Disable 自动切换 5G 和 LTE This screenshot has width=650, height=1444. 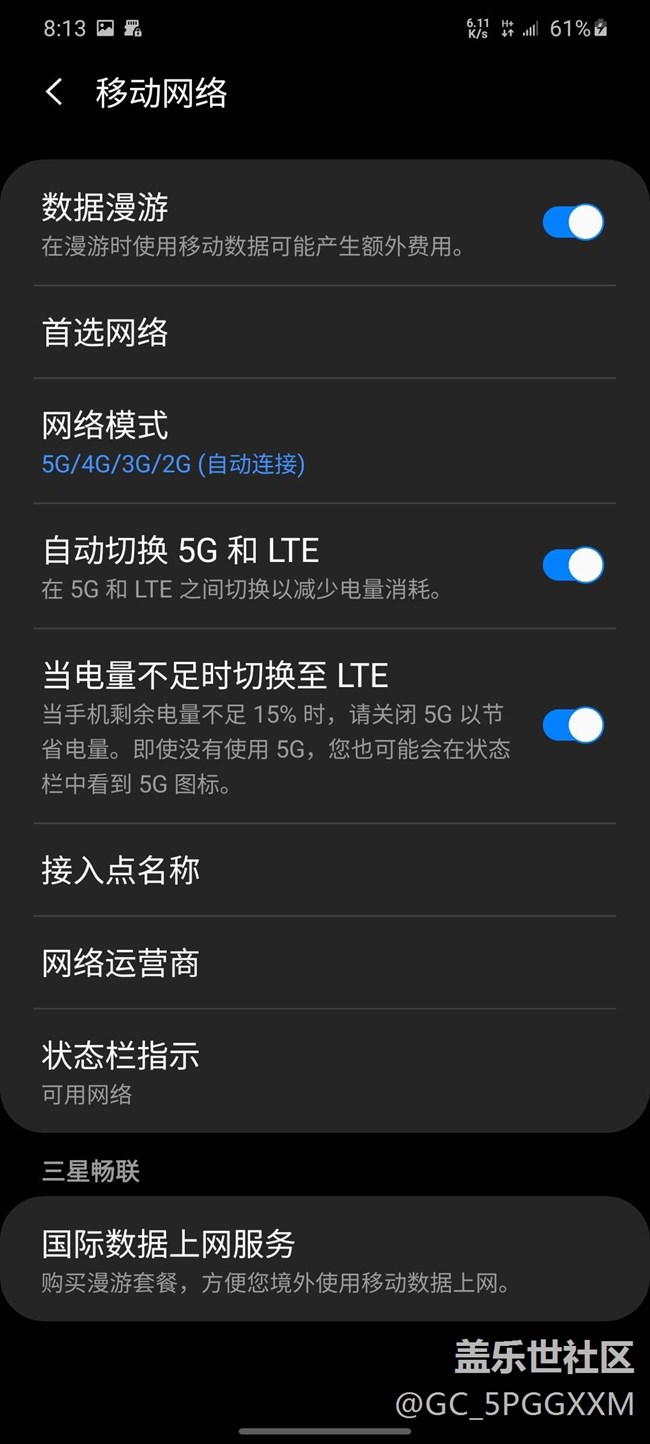click(x=572, y=565)
